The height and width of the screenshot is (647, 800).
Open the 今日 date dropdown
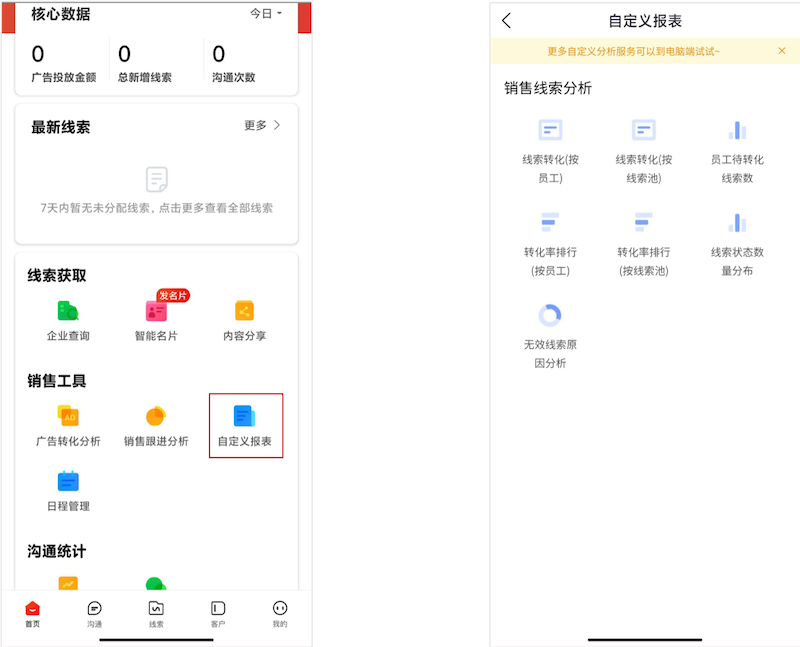click(x=266, y=13)
